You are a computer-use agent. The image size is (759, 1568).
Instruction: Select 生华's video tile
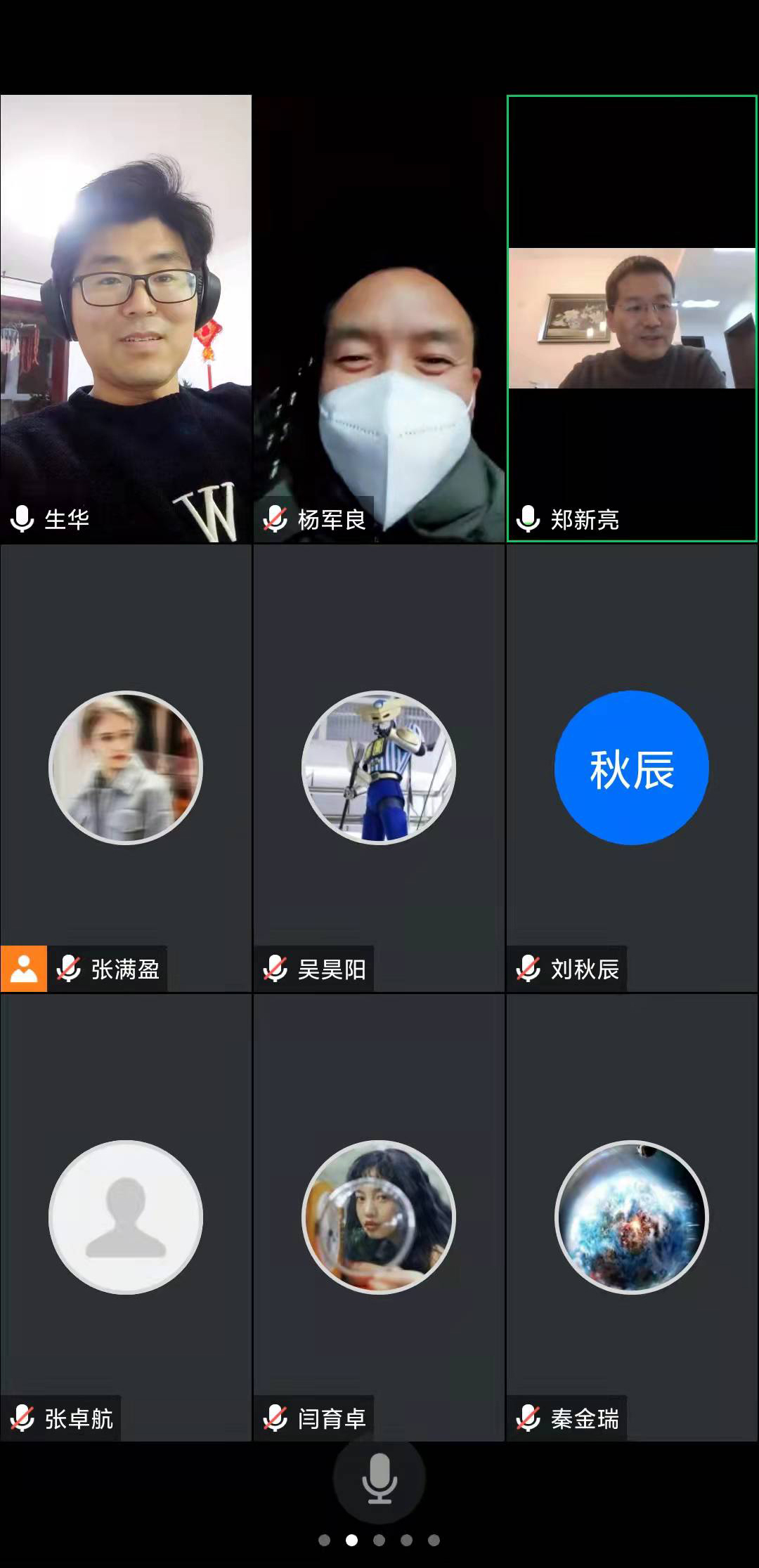[126, 318]
